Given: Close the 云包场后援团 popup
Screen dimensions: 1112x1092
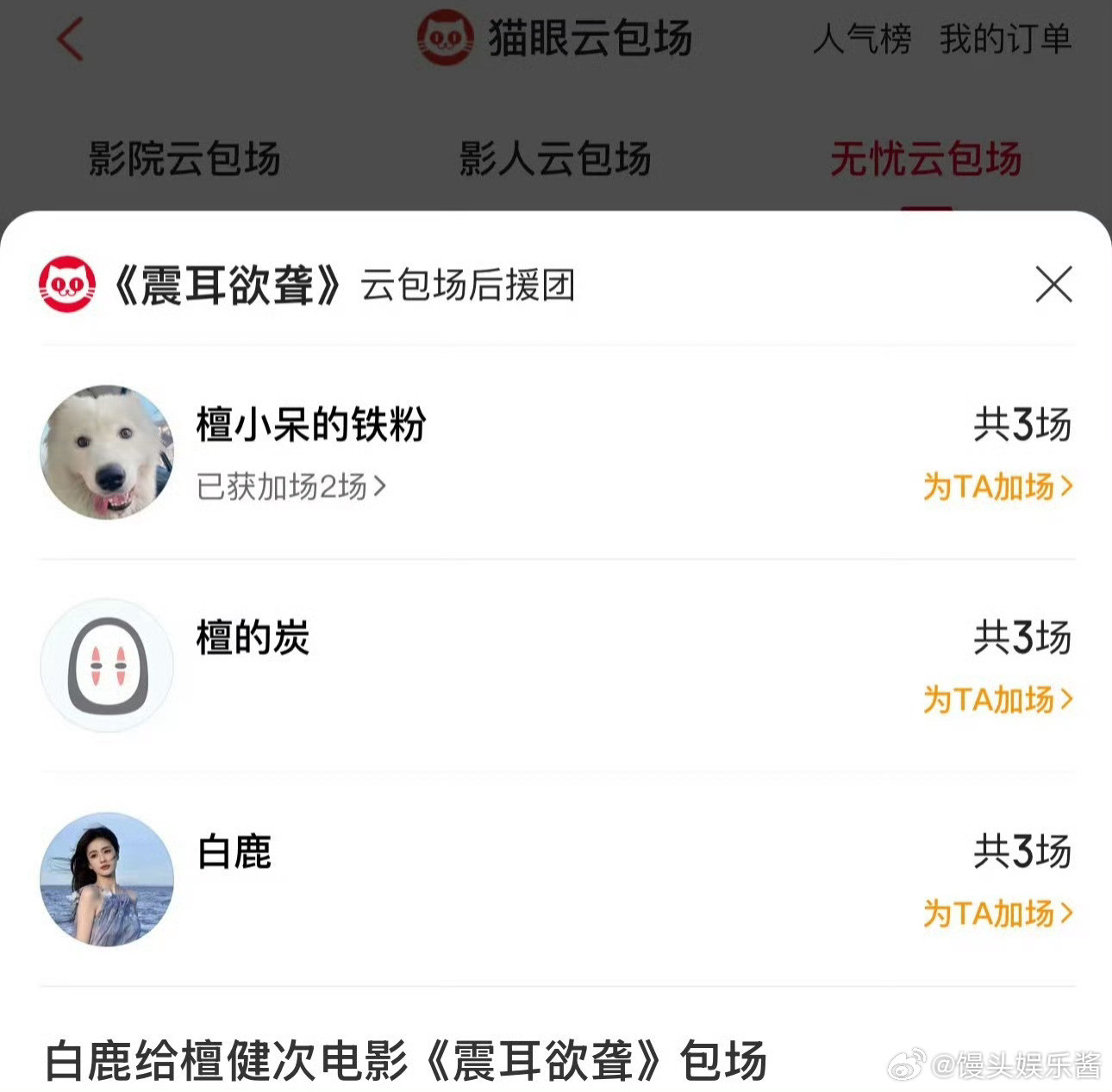Looking at the screenshot, I should [1053, 284].
